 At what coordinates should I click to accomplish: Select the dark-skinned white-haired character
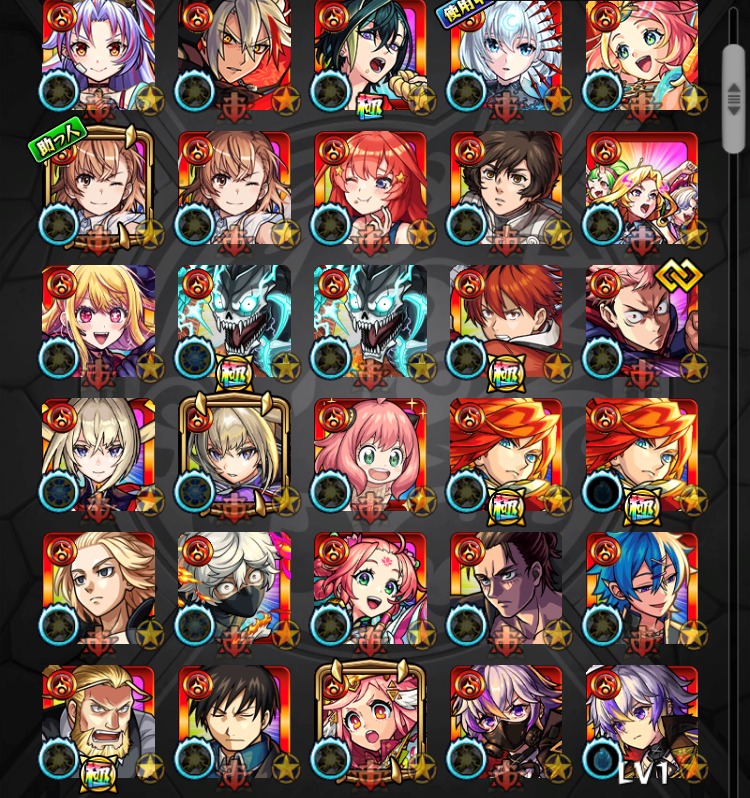tap(234, 55)
